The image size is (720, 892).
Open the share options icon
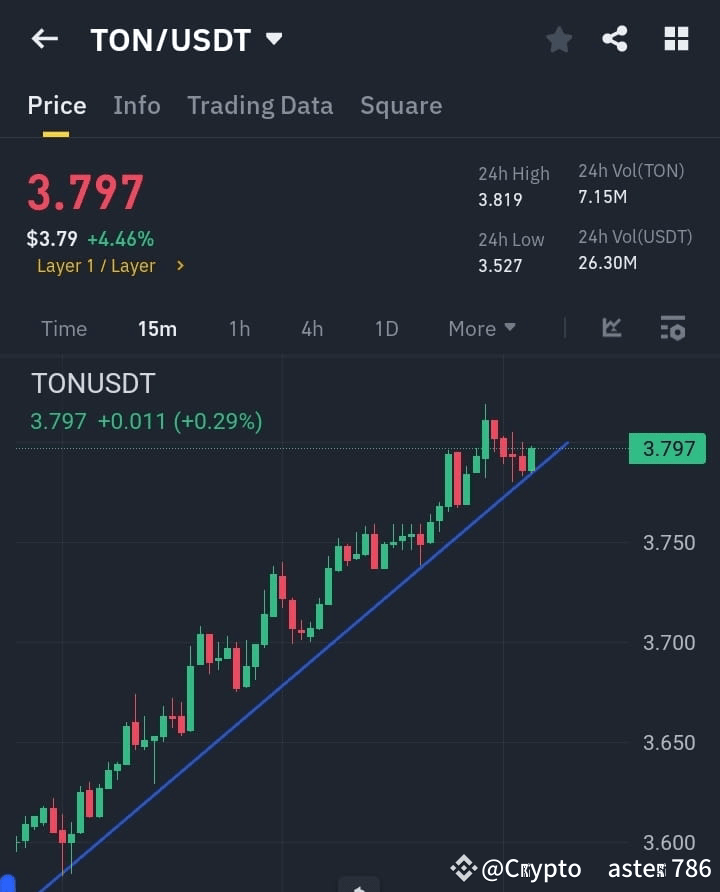tap(616, 38)
